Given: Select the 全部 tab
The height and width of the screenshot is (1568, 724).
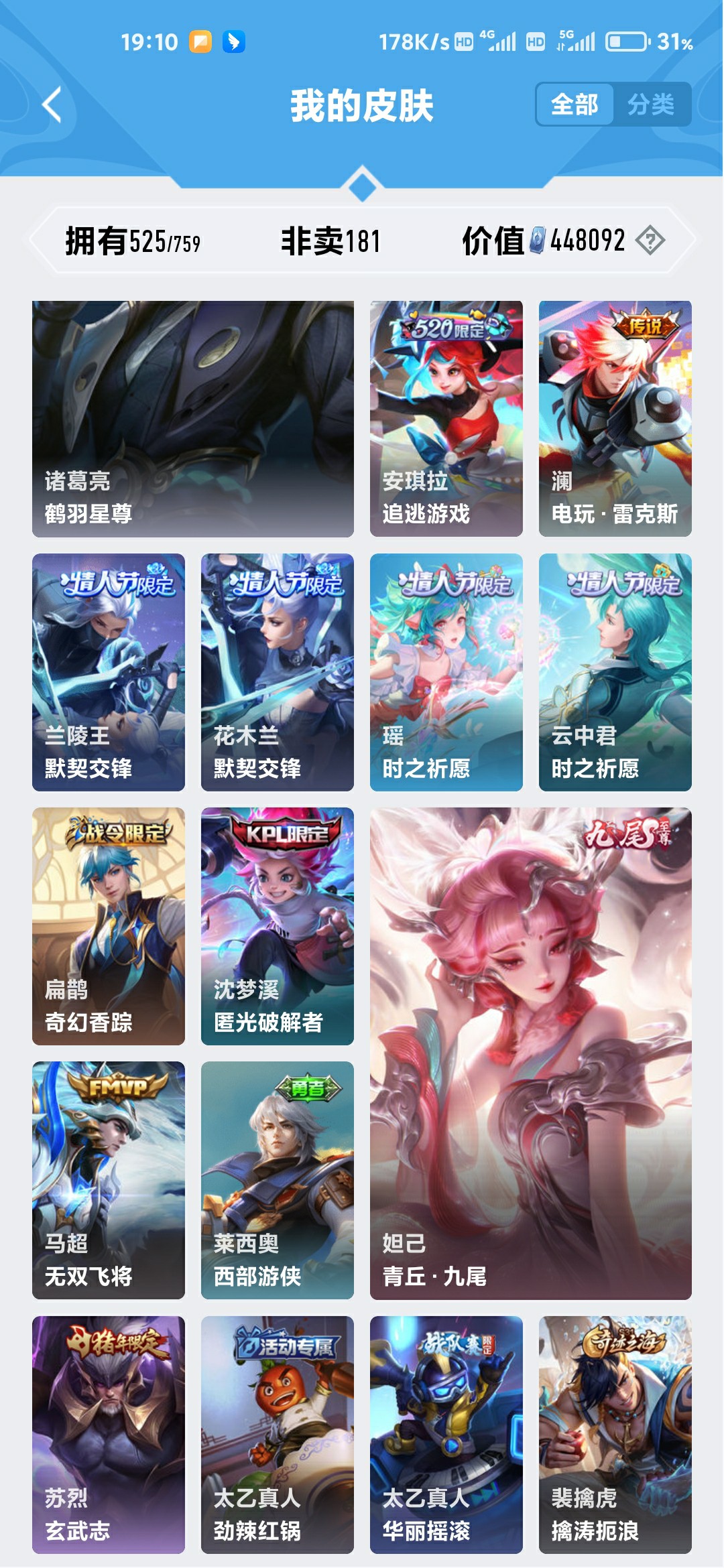Looking at the screenshot, I should click(x=575, y=105).
